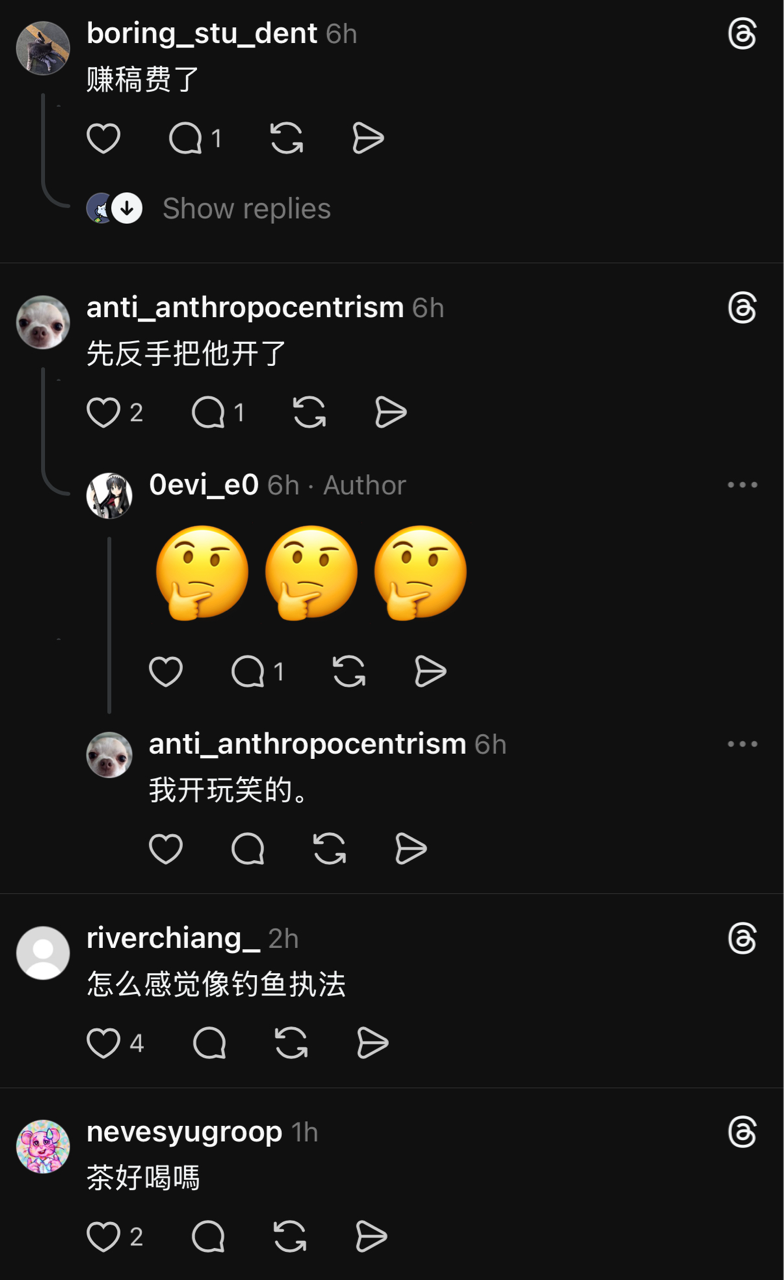The height and width of the screenshot is (1280, 784).
Task: Like riverchiang_'s comment
Action: point(103,1043)
